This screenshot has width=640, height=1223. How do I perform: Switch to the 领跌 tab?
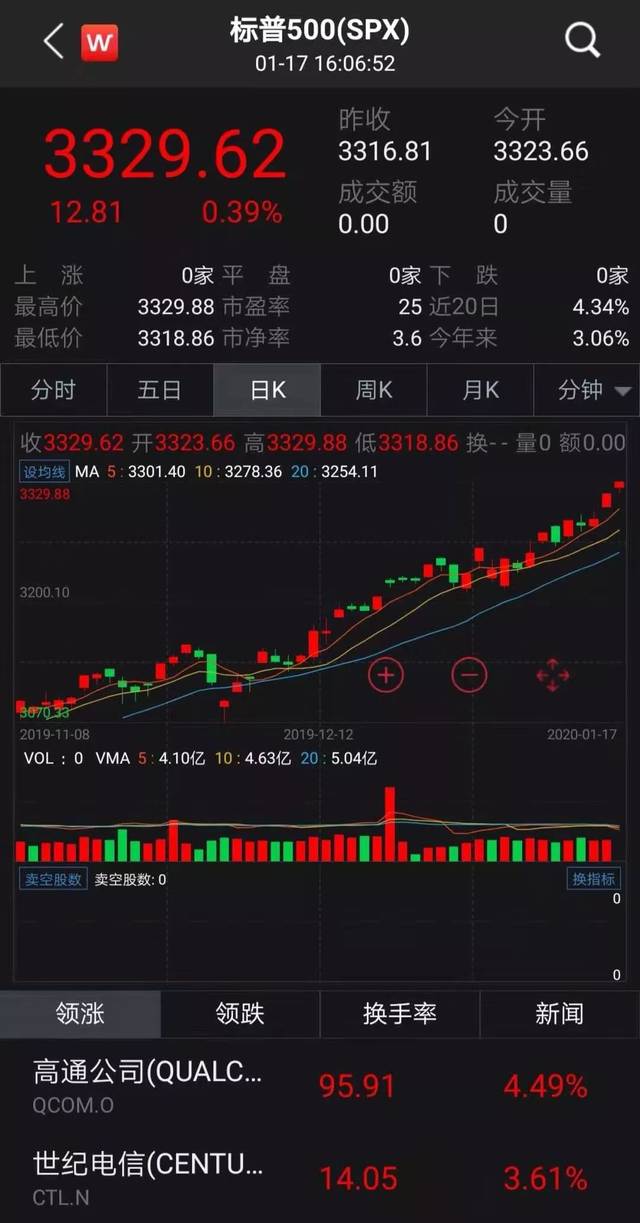240,1014
